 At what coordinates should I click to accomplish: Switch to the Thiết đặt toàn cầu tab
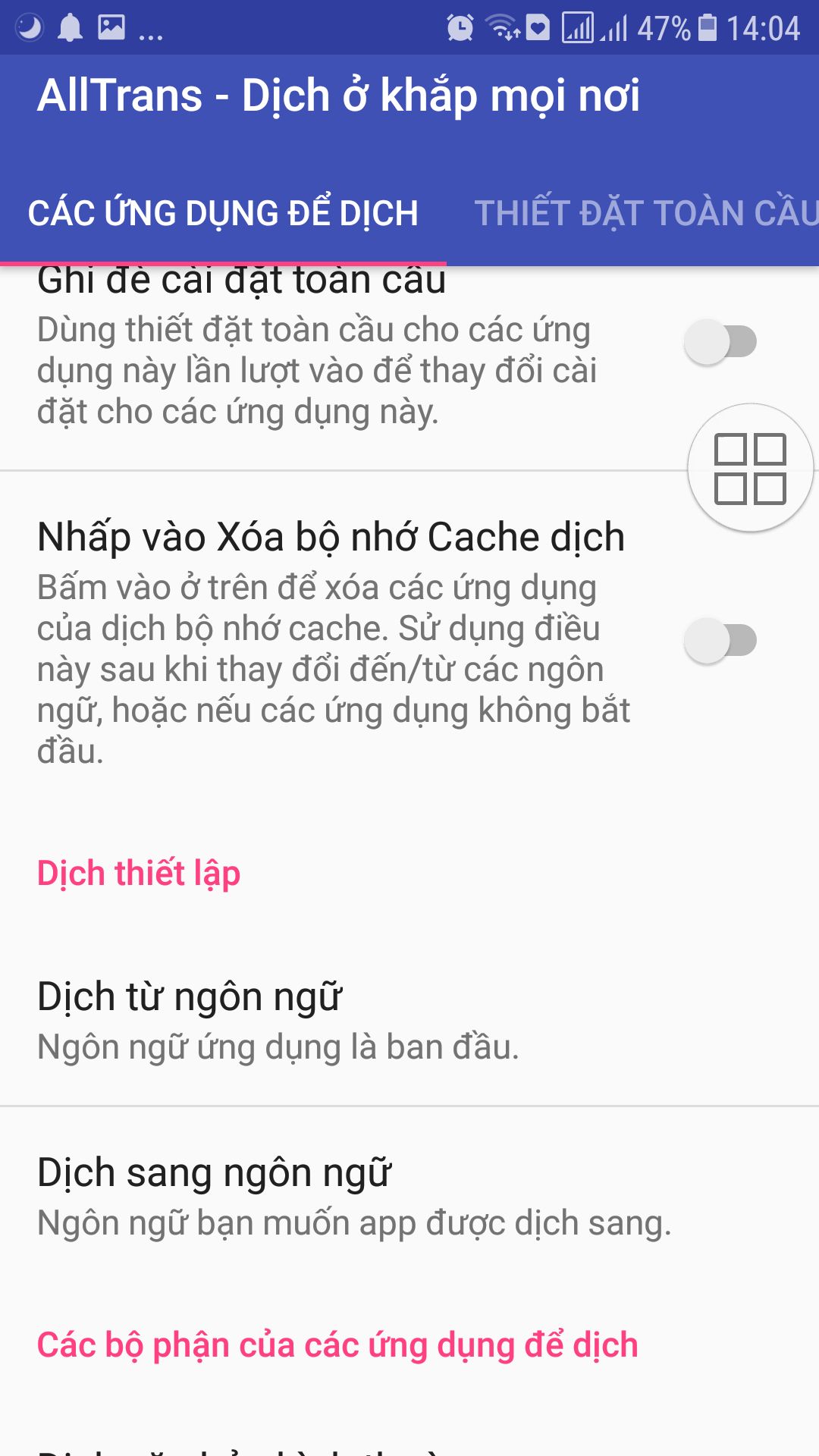[x=646, y=213]
